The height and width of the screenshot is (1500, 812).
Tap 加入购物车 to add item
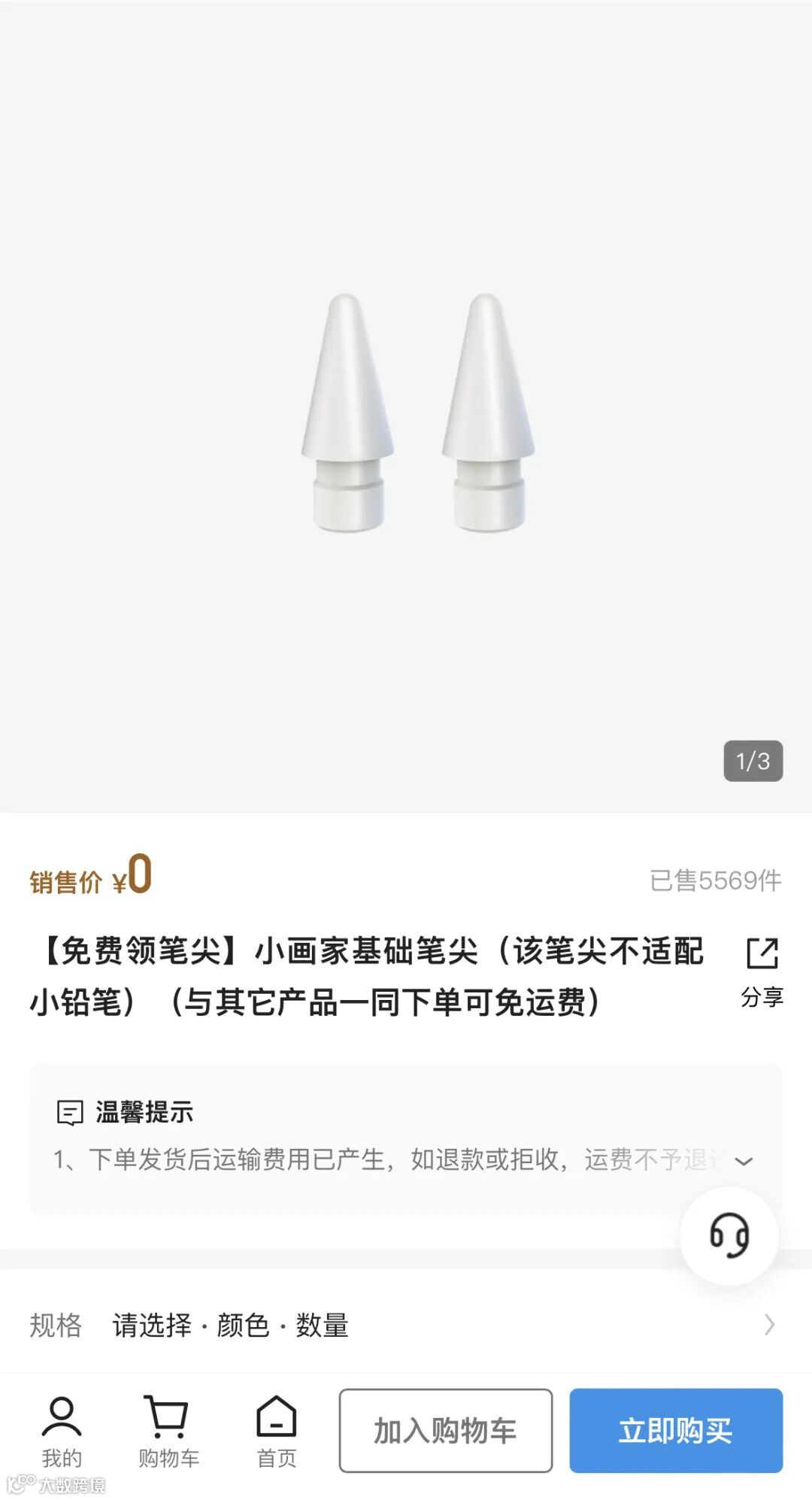445,1430
